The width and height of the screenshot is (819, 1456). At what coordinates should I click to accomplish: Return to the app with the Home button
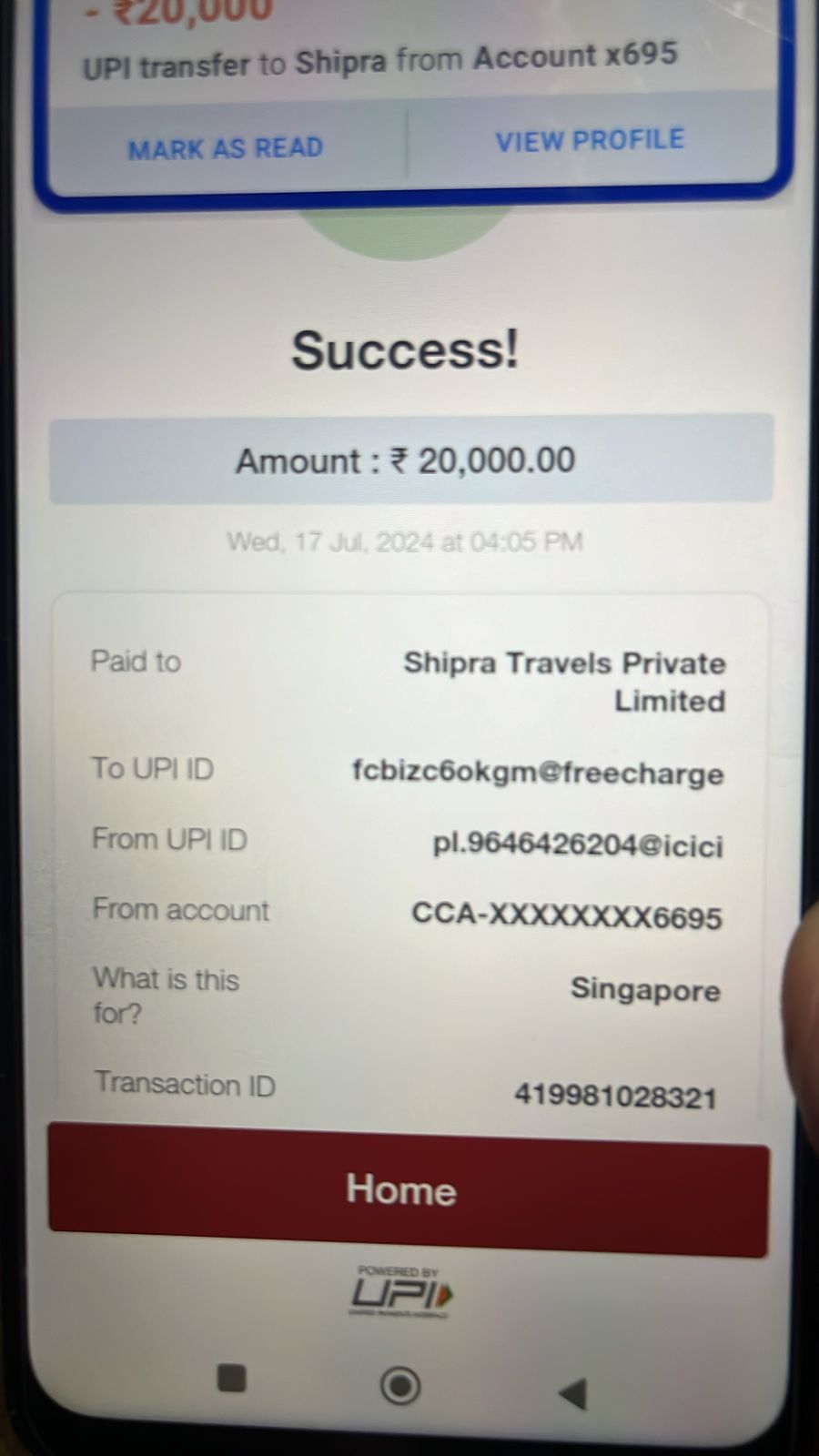pos(408,1190)
